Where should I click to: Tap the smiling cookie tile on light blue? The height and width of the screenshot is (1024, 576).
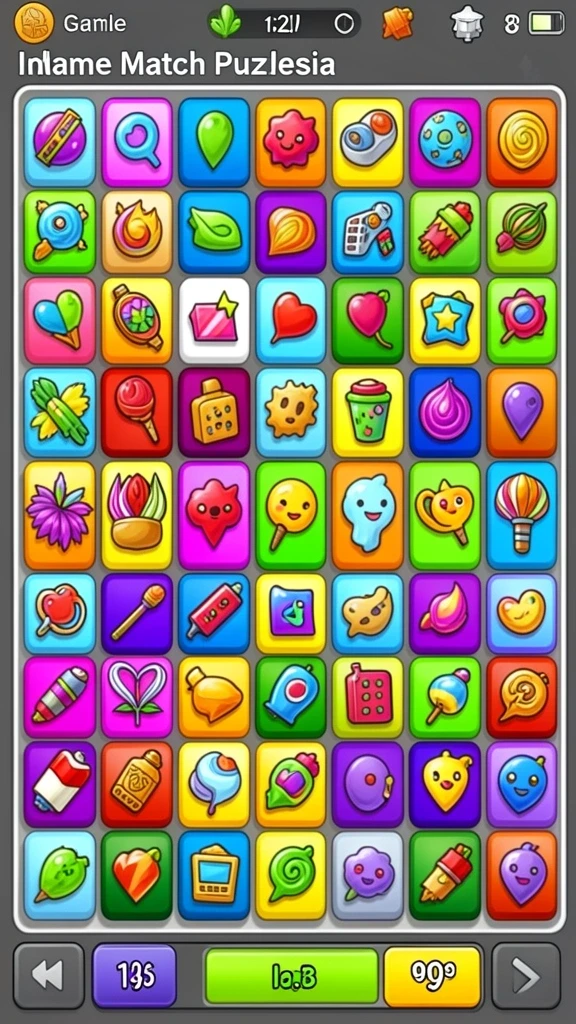[x=291, y=412]
